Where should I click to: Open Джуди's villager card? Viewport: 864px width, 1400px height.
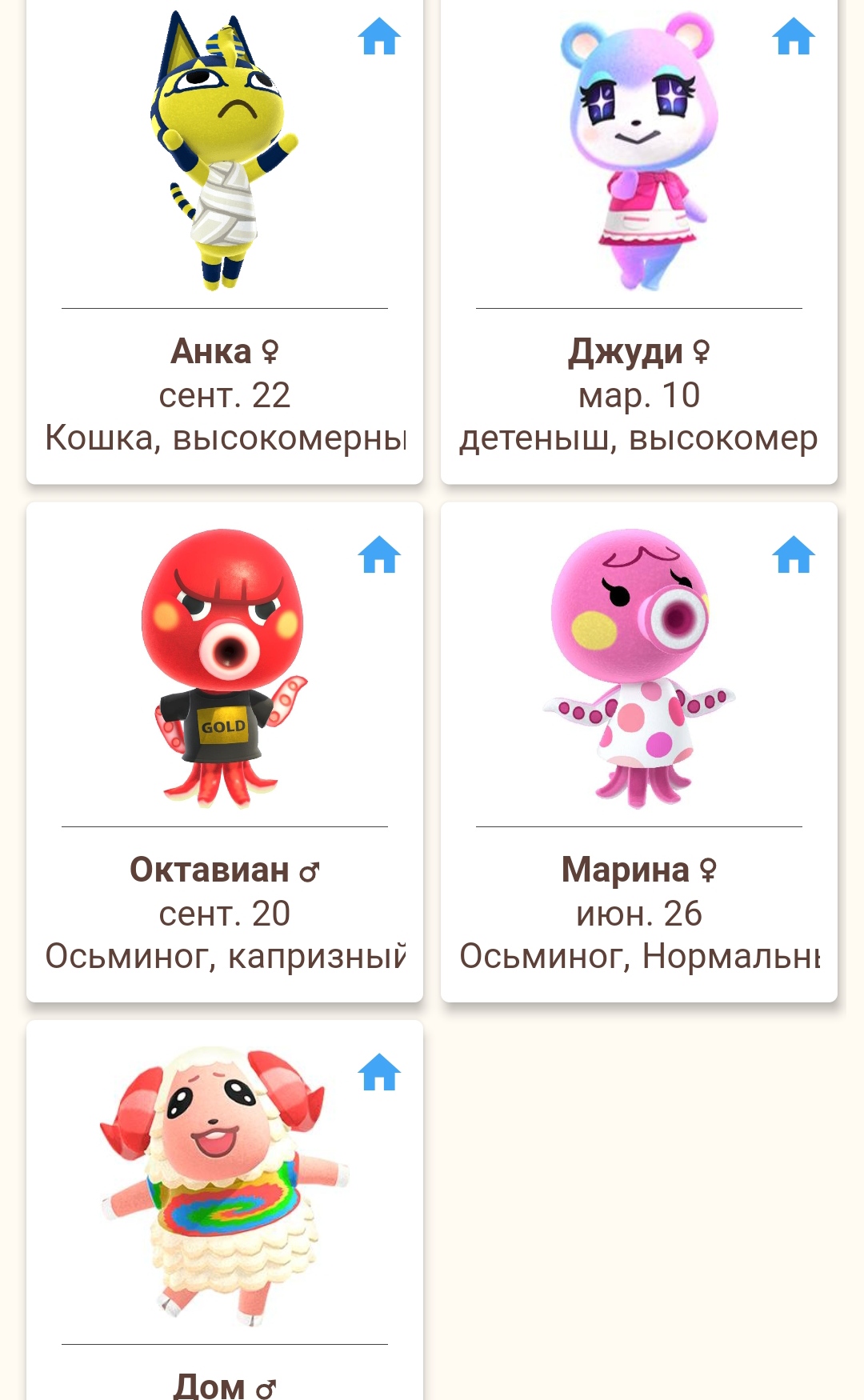(x=639, y=240)
